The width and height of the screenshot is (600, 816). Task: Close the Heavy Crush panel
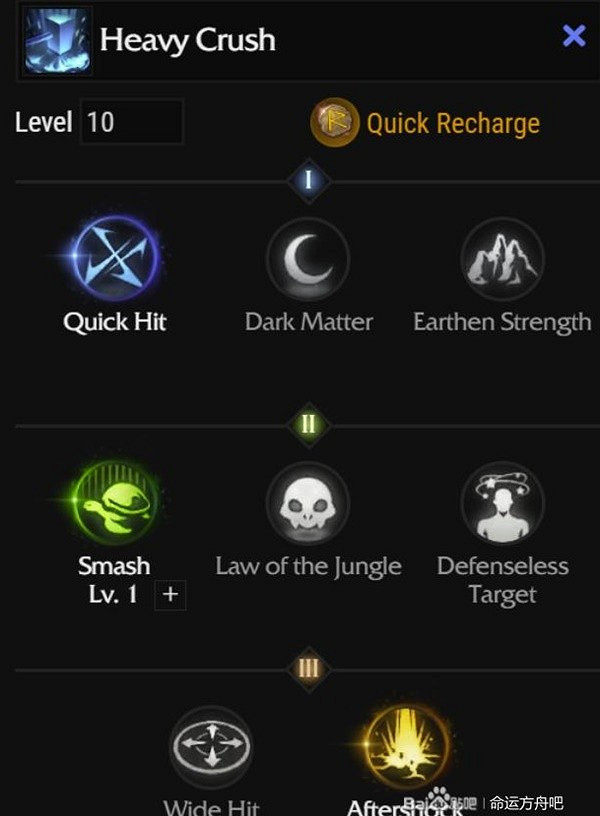coord(574,37)
